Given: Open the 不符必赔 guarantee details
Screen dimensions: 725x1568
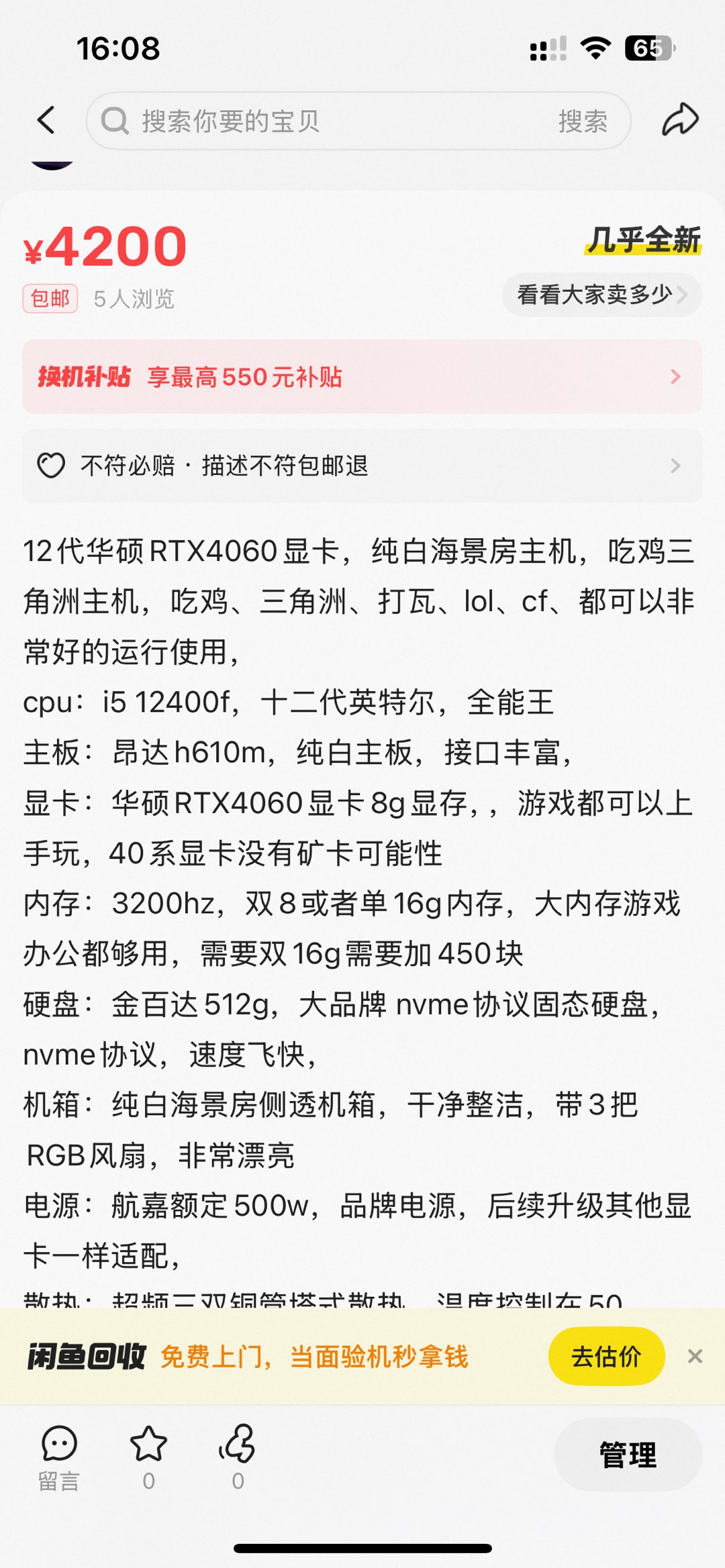Looking at the screenshot, I should point(362,466).
